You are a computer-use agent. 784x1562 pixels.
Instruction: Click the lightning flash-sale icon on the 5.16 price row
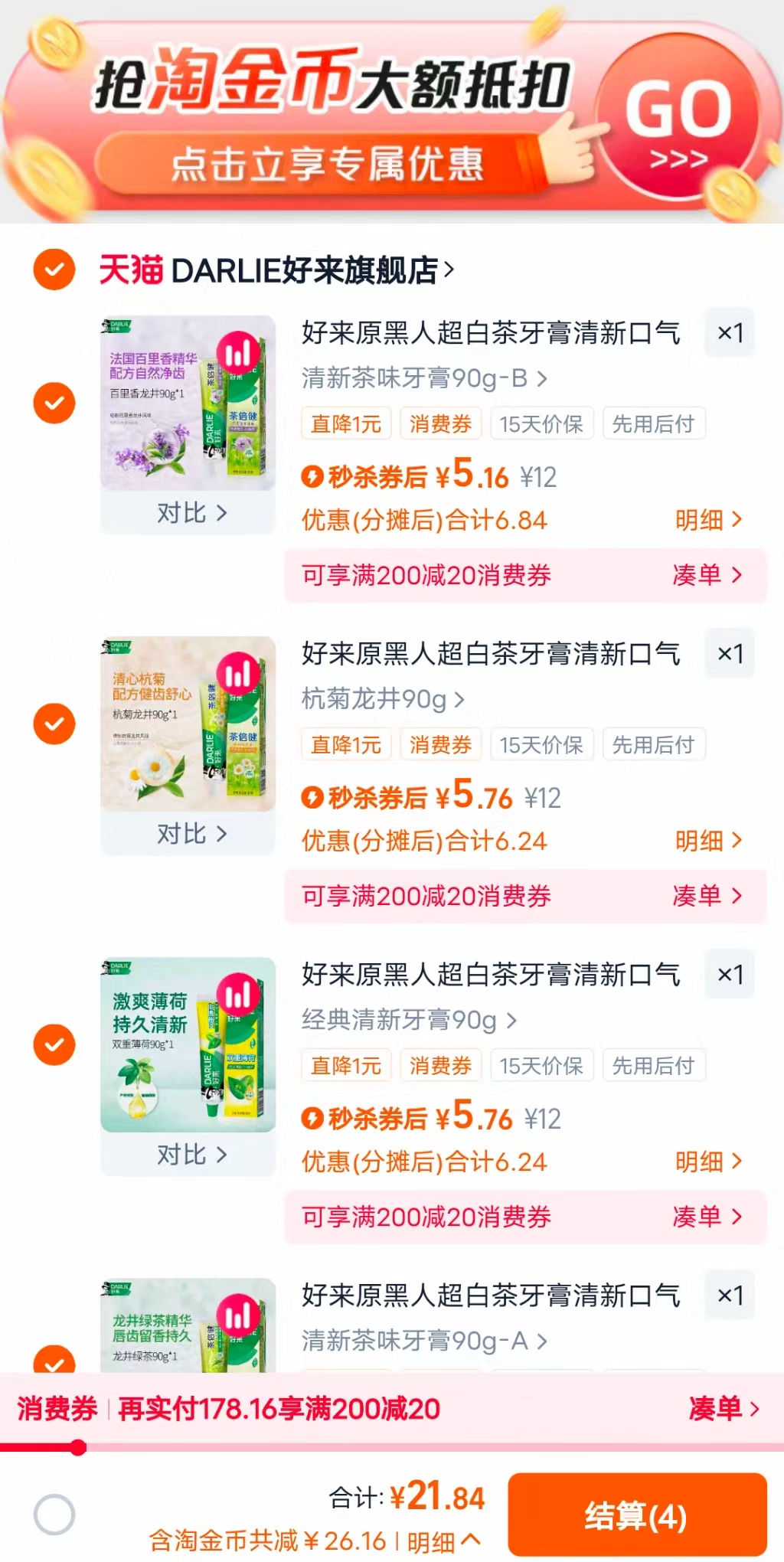tap(312, 476)
